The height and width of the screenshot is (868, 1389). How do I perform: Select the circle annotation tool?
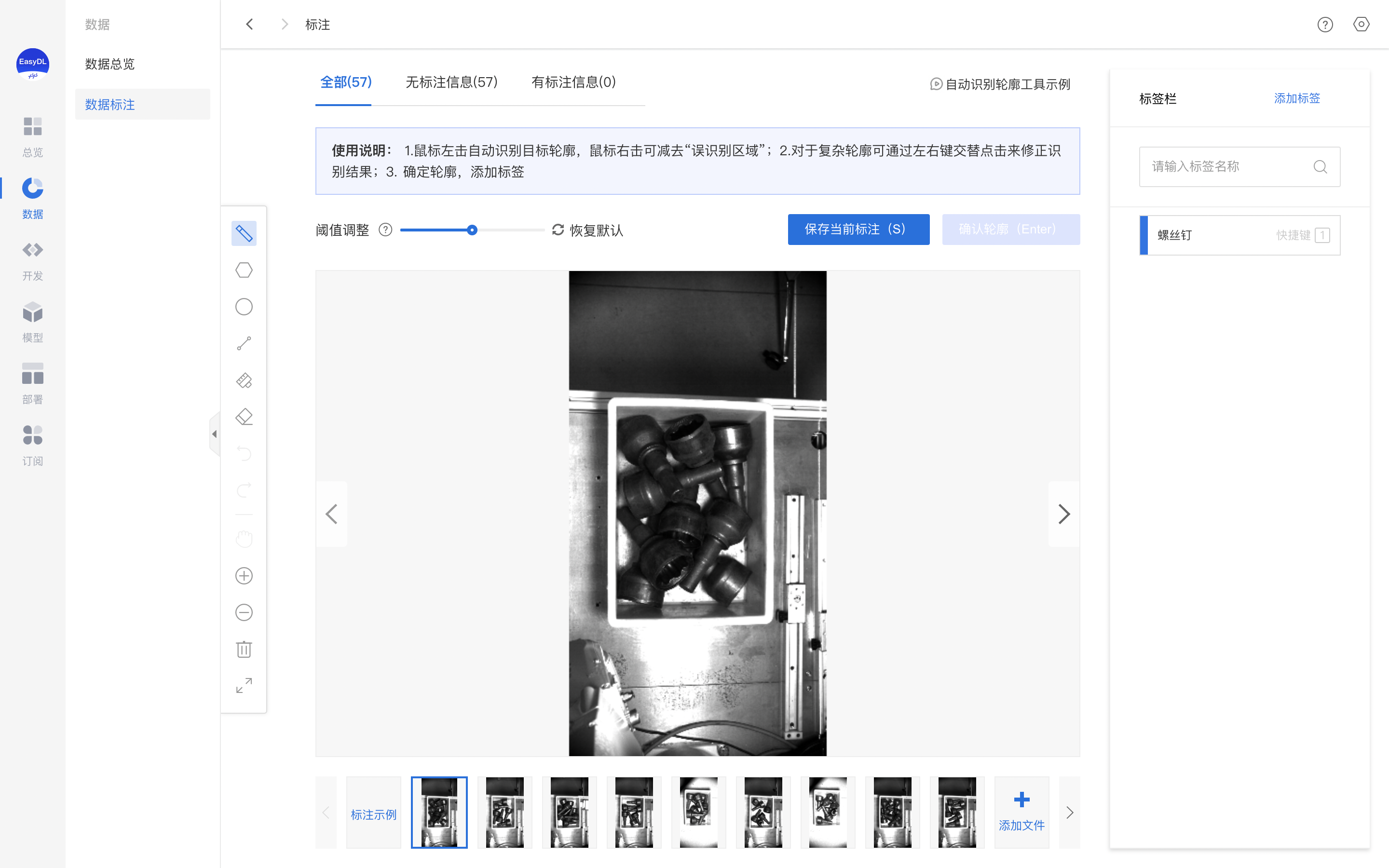pos(244,307)
